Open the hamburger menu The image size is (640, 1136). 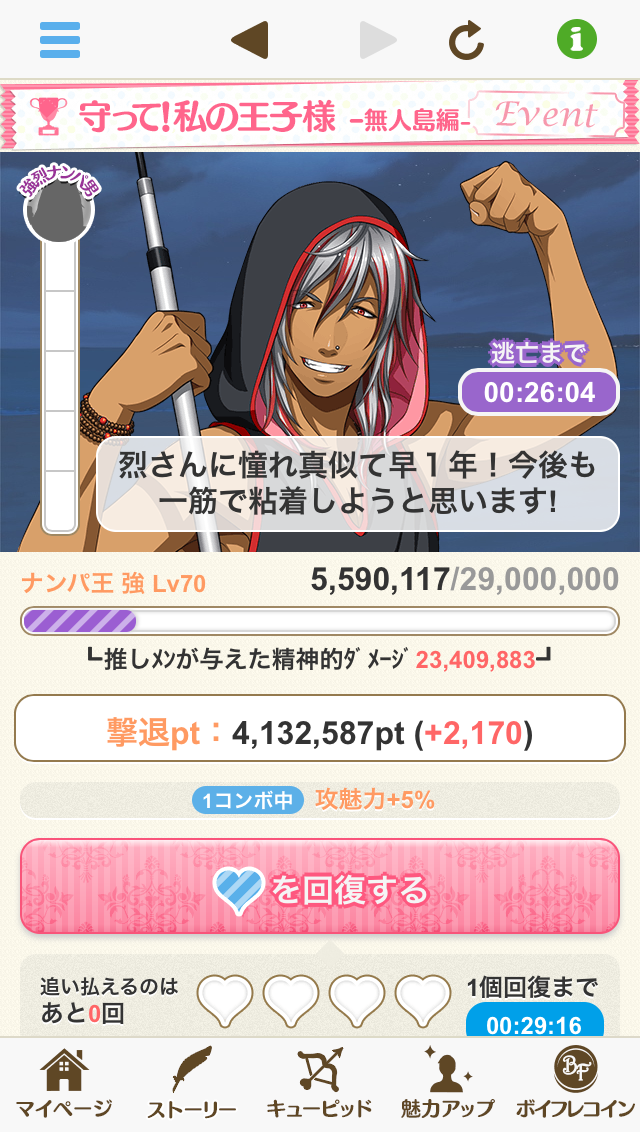pos(60,40)
